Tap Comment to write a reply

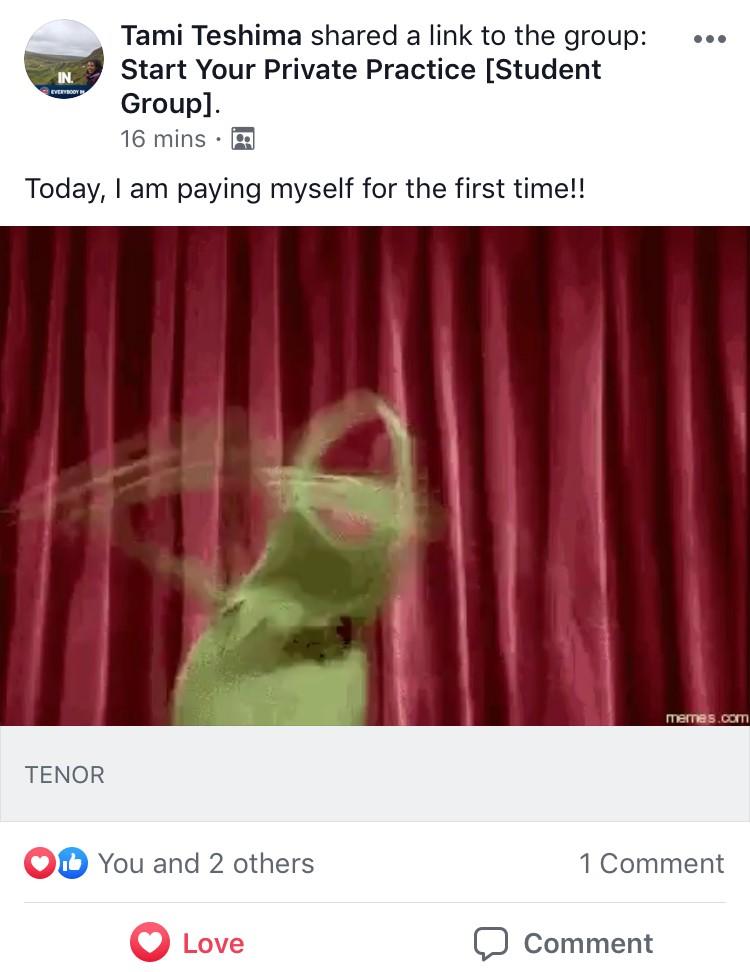563,943
